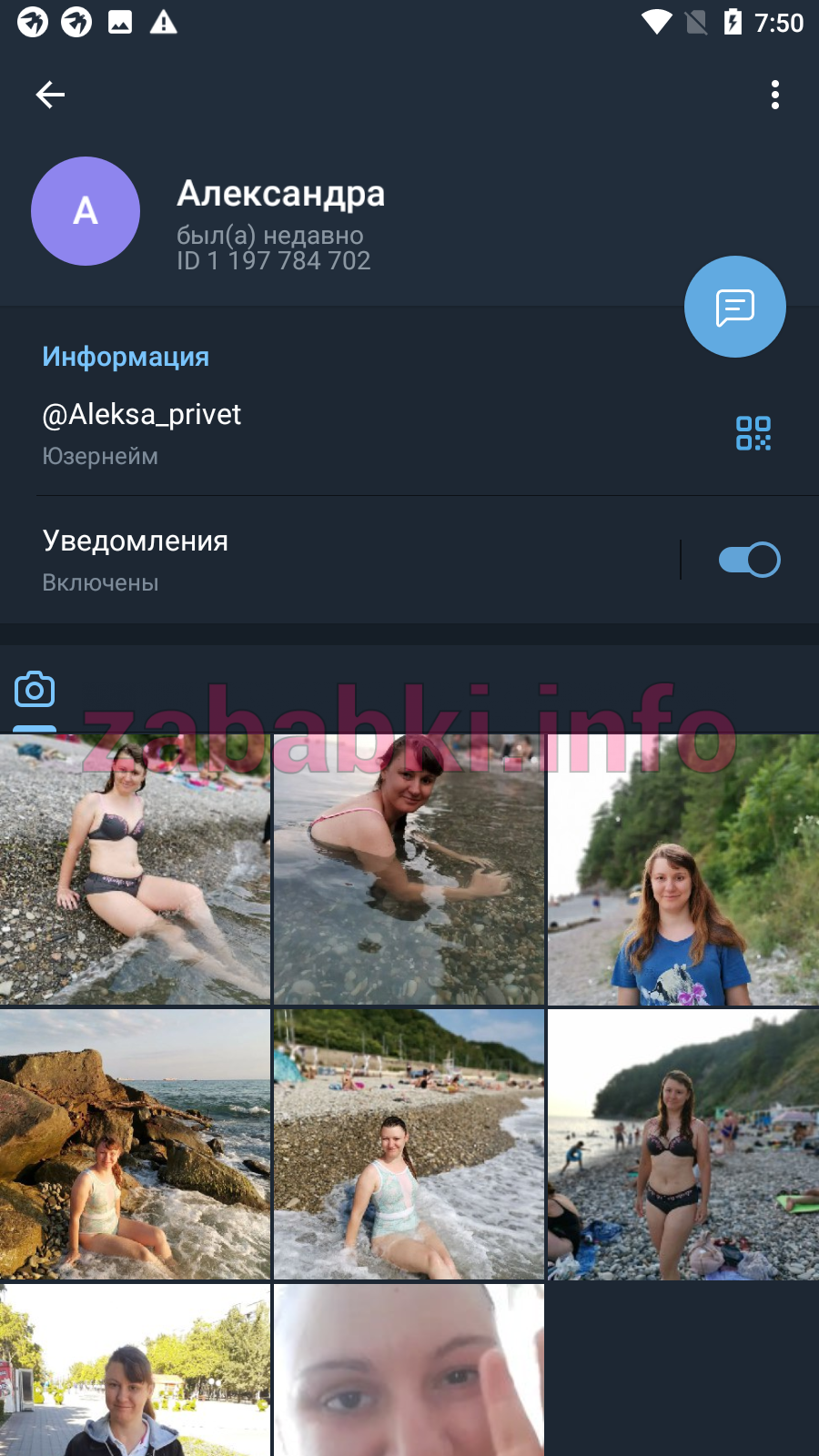The width and height of the screenshot is (819, 1456).
Task: Open the photo of woman in water
Action: tap(409, 869)
